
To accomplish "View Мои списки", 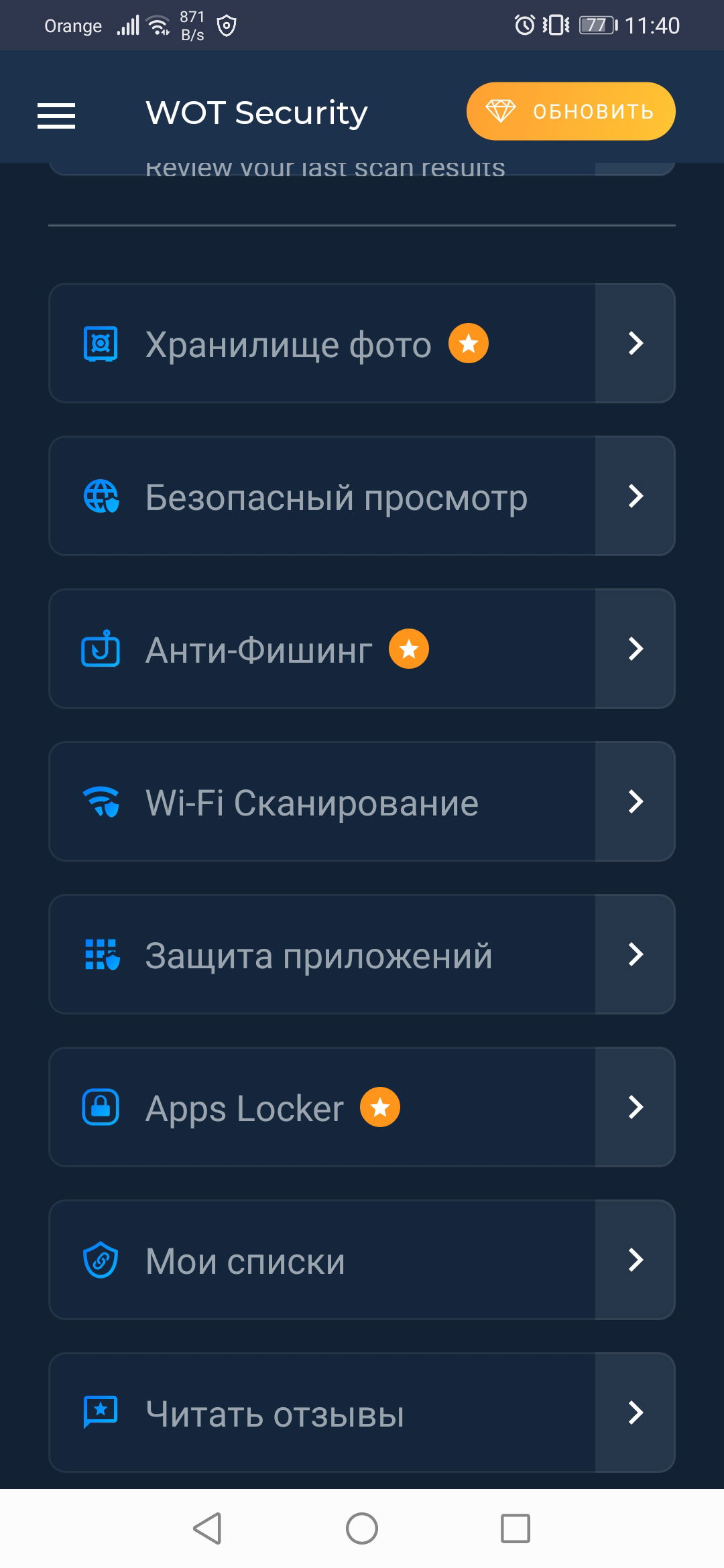I will [361, 1260].
